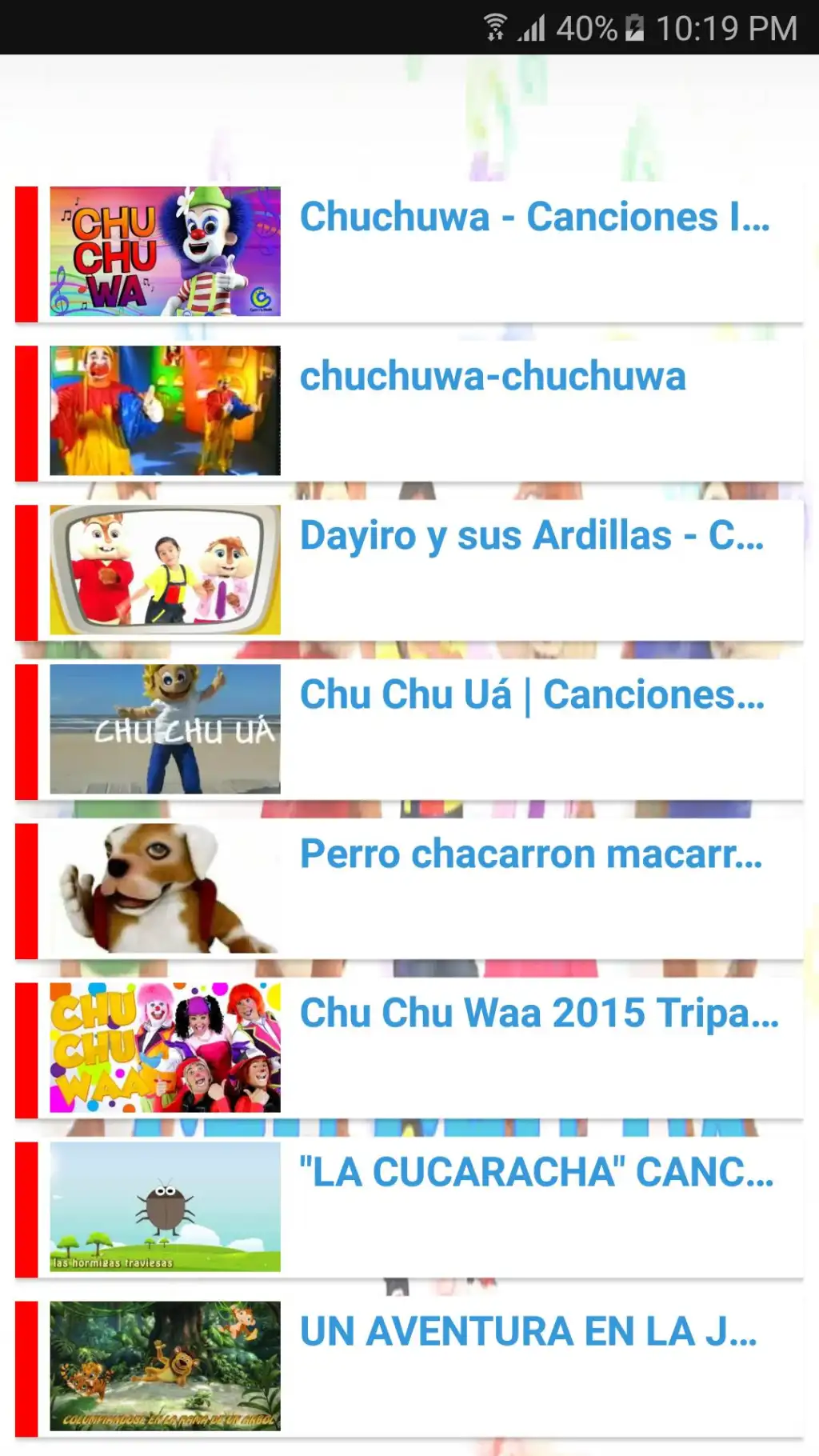Open the video Chuchuwa - Canciones I...

point(534,218)
